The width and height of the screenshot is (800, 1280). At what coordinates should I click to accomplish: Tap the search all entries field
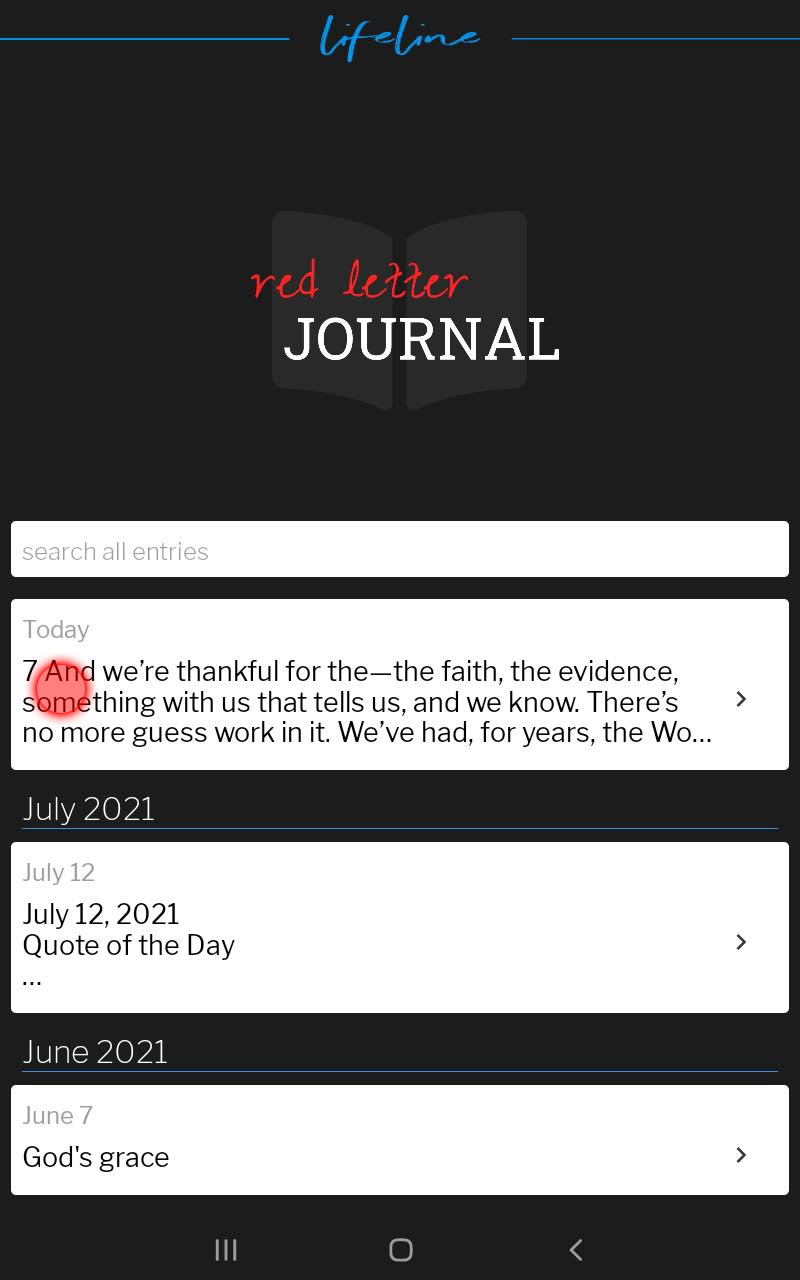pyautogui.click(x=400, y=549)
